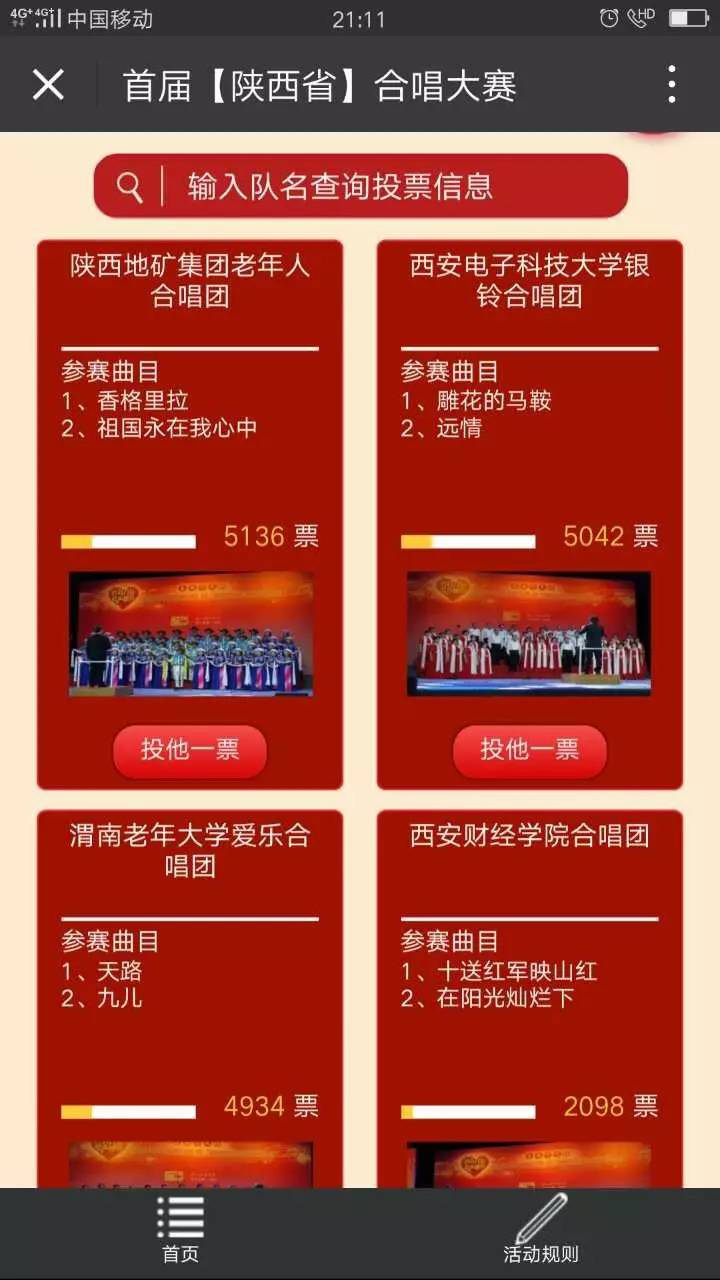Open the search magnifier icon

(x=128, y=186)
